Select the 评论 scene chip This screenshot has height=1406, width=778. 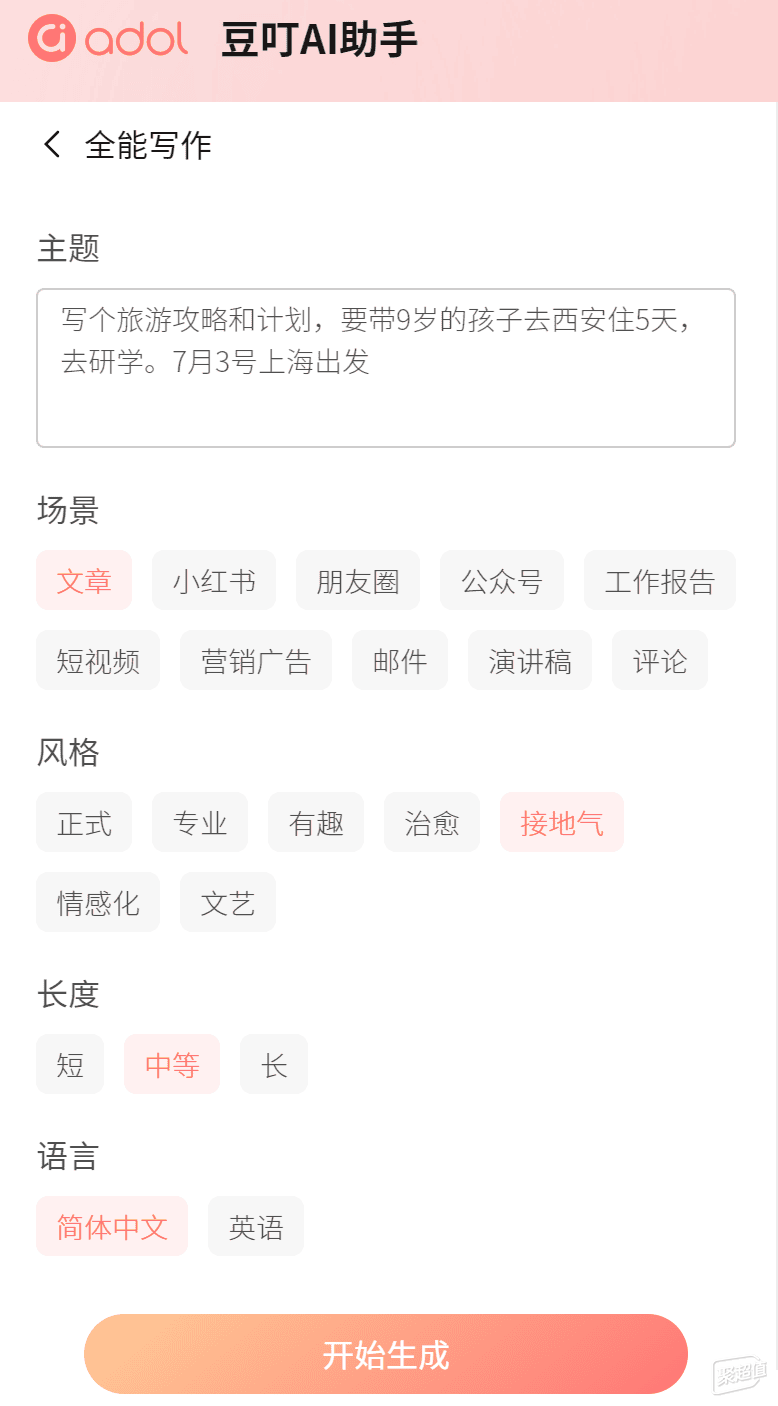(660, 660)
